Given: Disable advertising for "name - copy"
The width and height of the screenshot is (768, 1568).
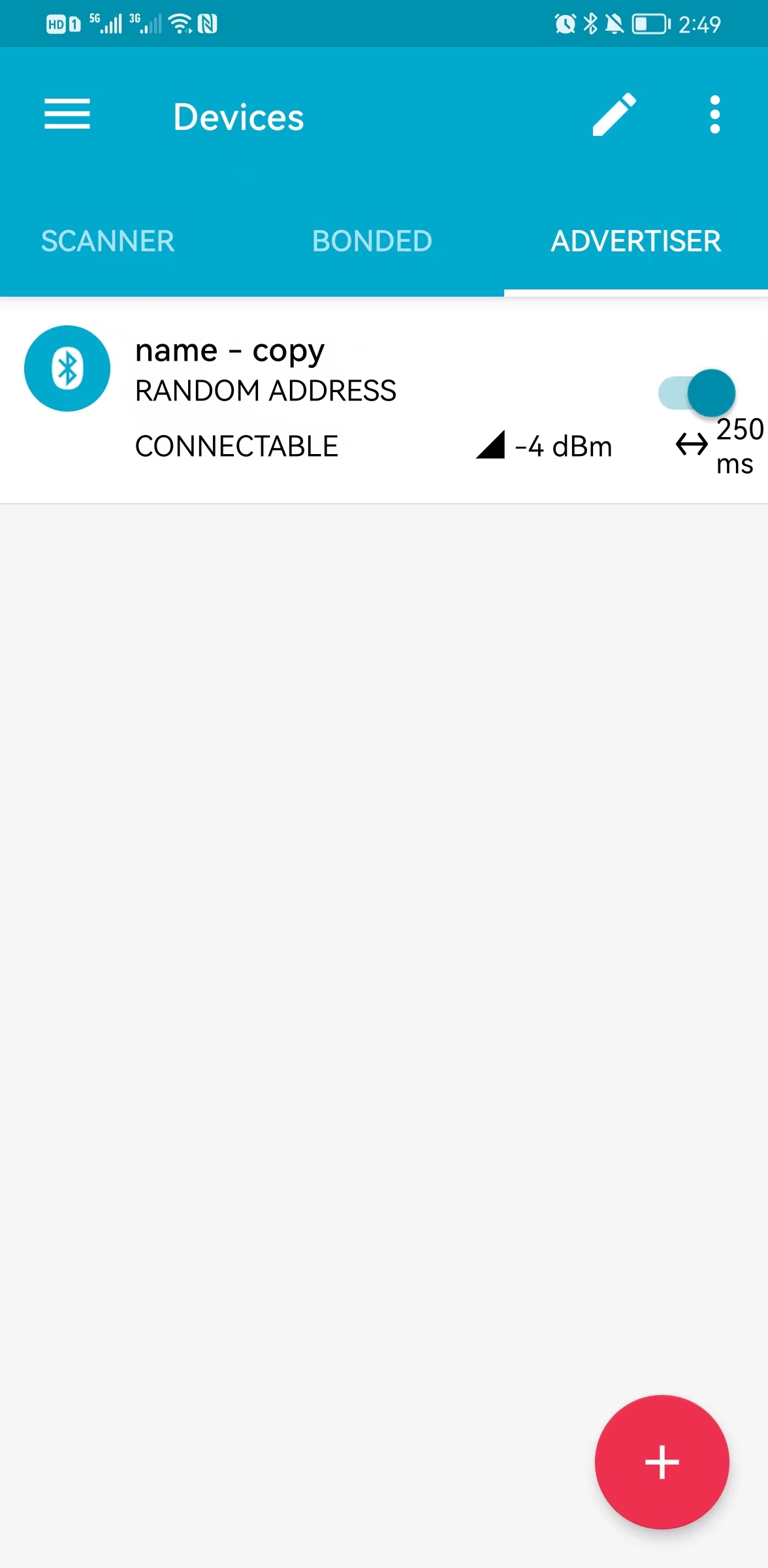Looking at the screenshot, I should coord(697,393).
